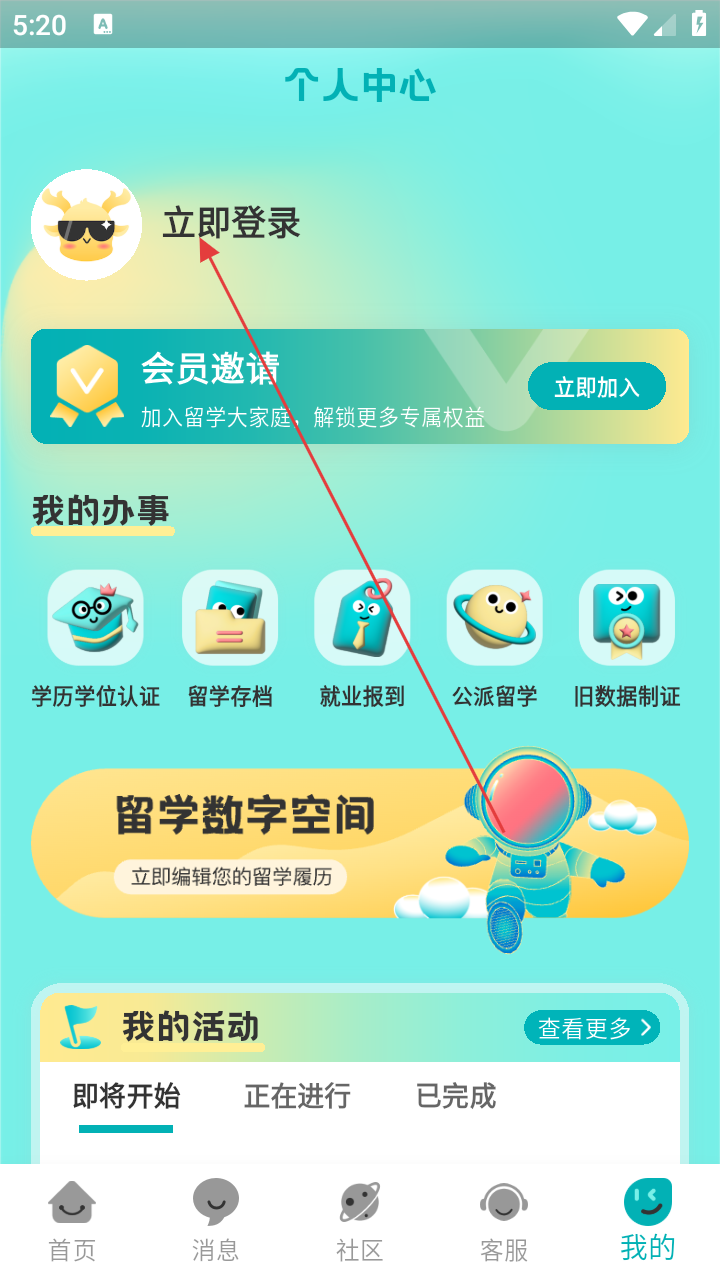Image resolution: width=720 pixels, height=1280 pixels.
Task: Open the 消息 tab
Action: (216, 1220)
